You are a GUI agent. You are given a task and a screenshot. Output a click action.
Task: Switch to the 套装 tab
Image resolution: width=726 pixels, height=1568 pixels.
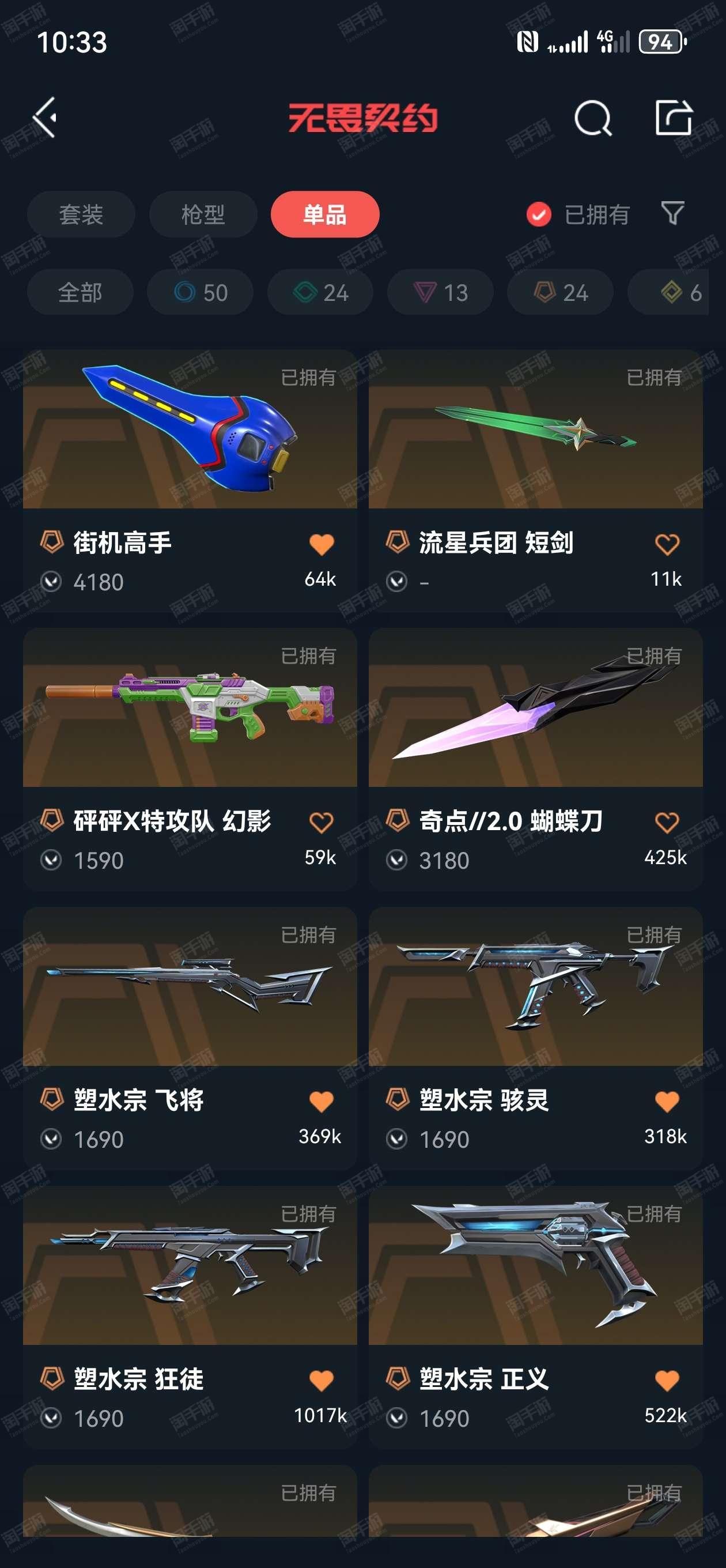81,214
